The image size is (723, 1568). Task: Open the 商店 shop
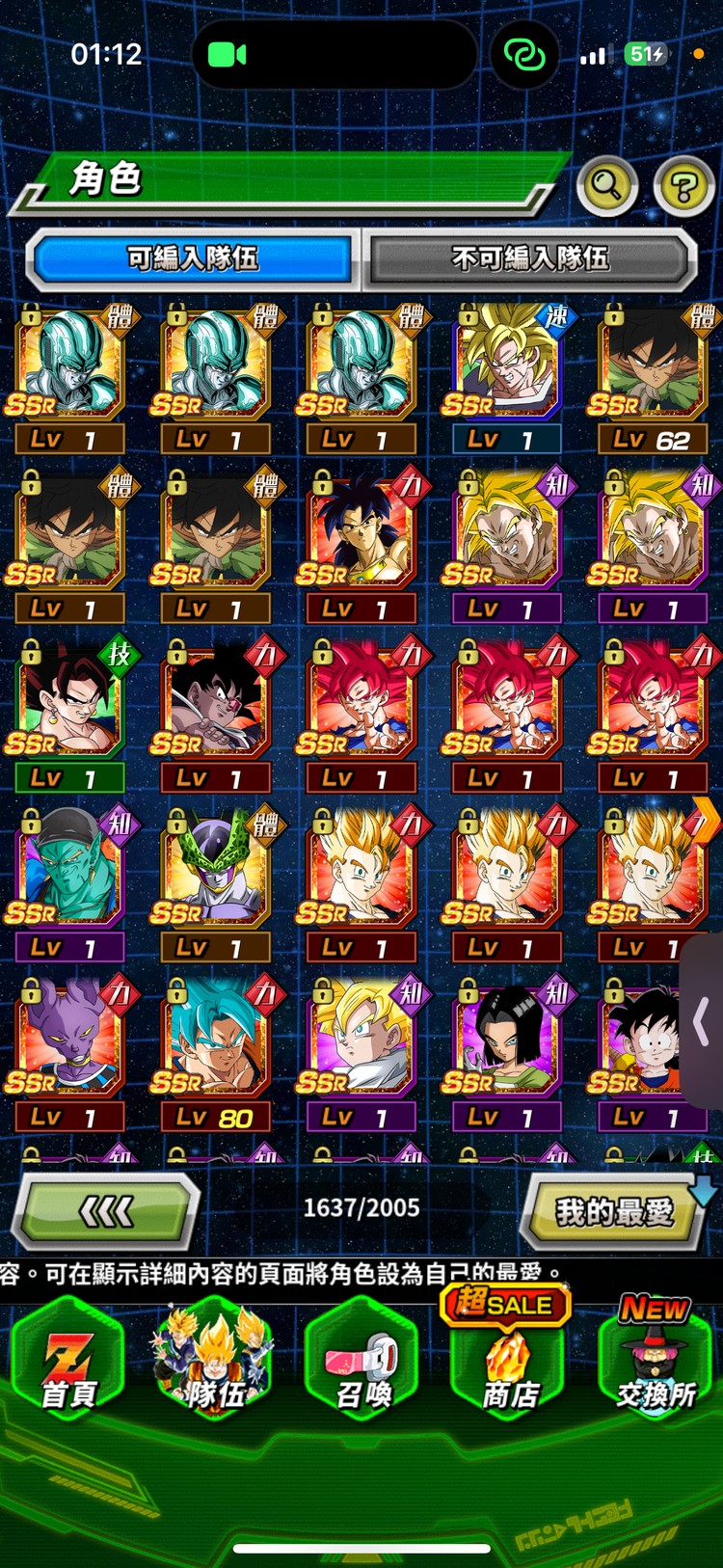pos(509,1362)
